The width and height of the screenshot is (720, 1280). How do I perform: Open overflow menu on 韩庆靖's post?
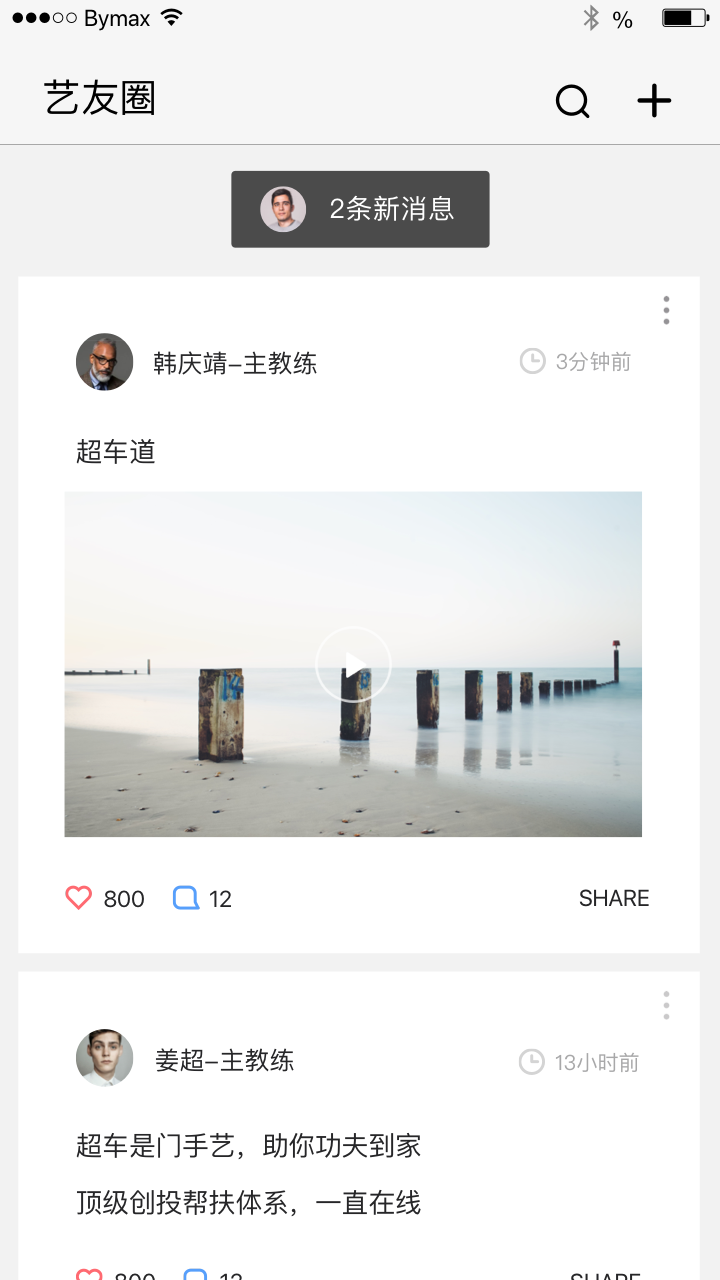(x=666, y=310)
